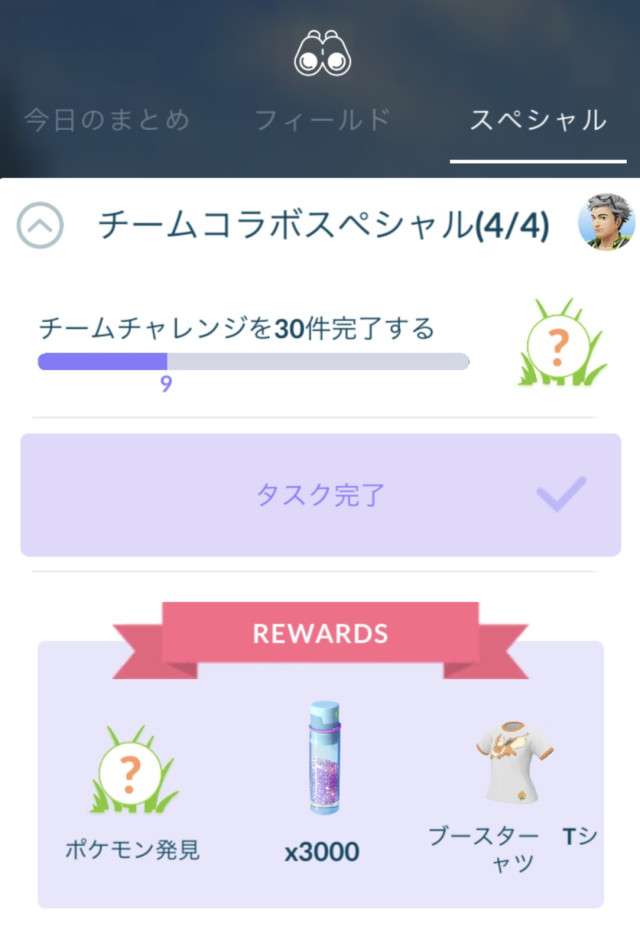Select the スペシャル tab
This screenshot has width=640, height=933.
[x=538, y=121]
